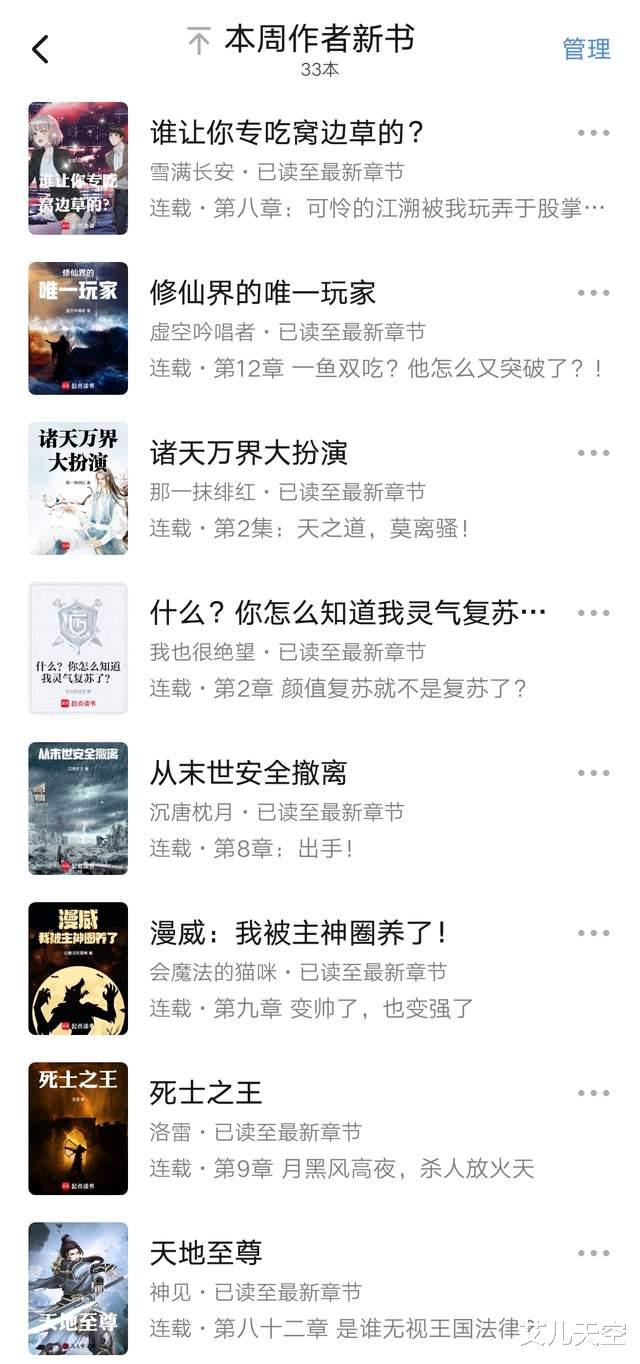Viewport: 640px width, 1364px height.
Task: Open the book 诸天万界大扮演
Action: [x=249, y=453]
